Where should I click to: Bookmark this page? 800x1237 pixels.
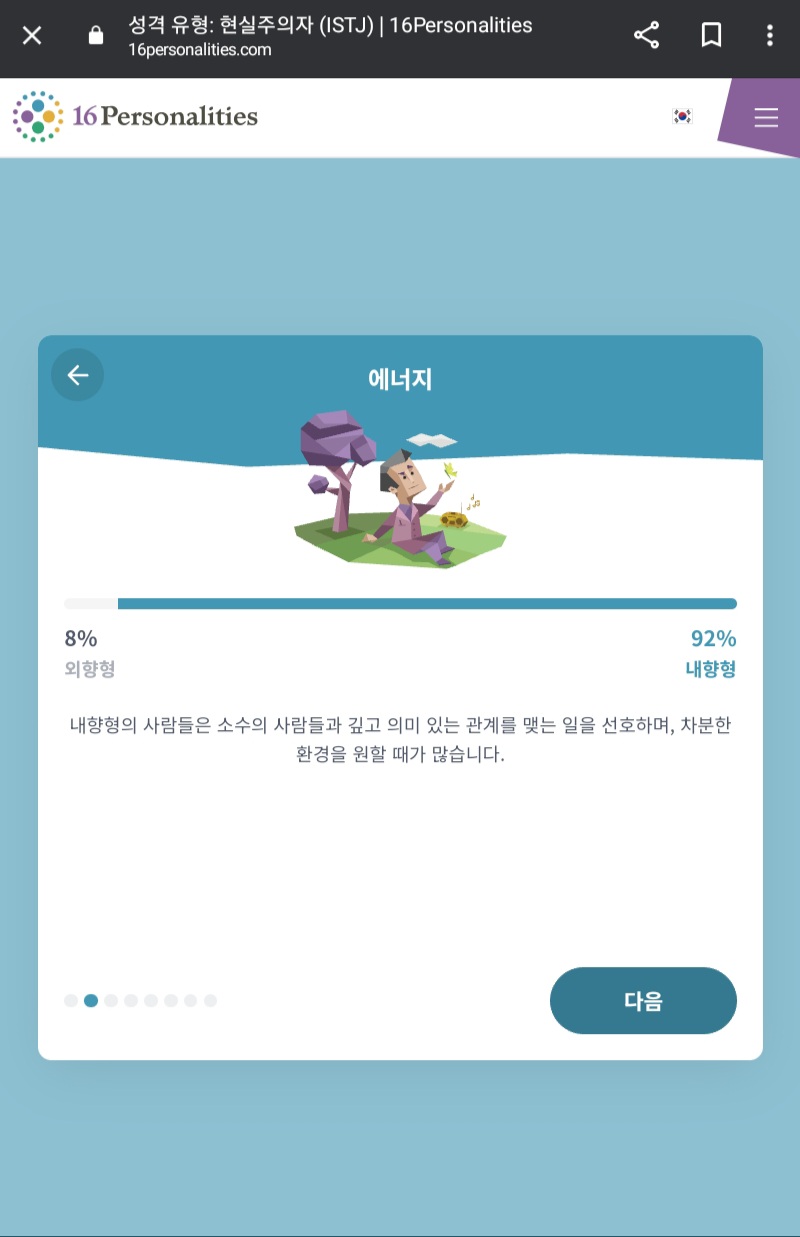pyautogui.click(x=711, y=36)
